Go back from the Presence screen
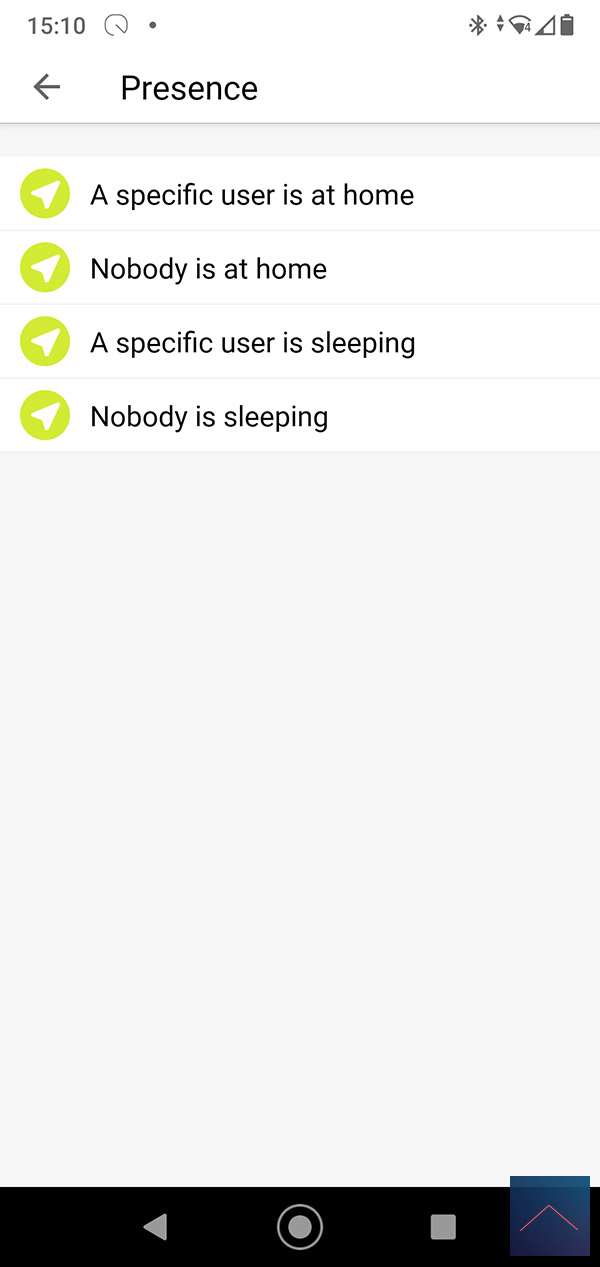The width and height of the screenshot is (600, 1267). pyautogui.click(x=47, y=88)
